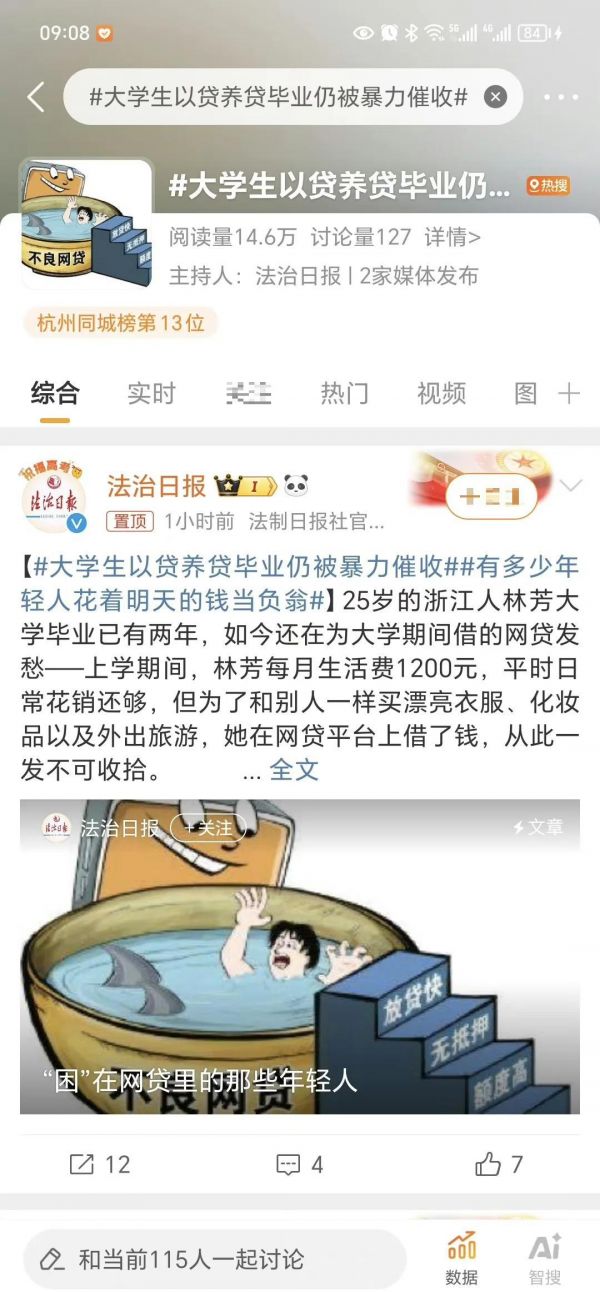Clear the search text with the X button
This screenshot has width=600, height=1292.
[495, 97]
